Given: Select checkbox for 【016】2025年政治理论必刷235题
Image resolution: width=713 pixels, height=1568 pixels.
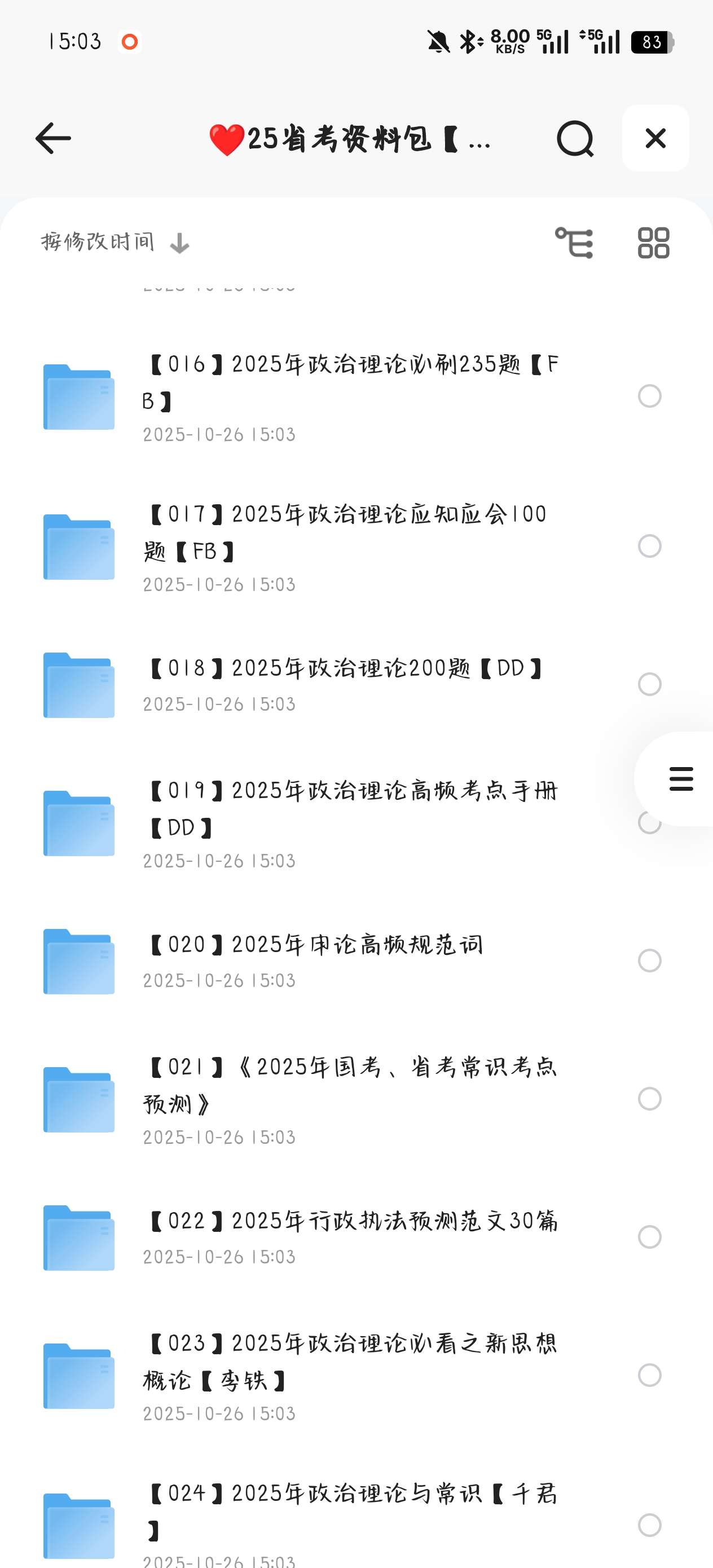Looking at the screenshot, I should tap(650, 398).
